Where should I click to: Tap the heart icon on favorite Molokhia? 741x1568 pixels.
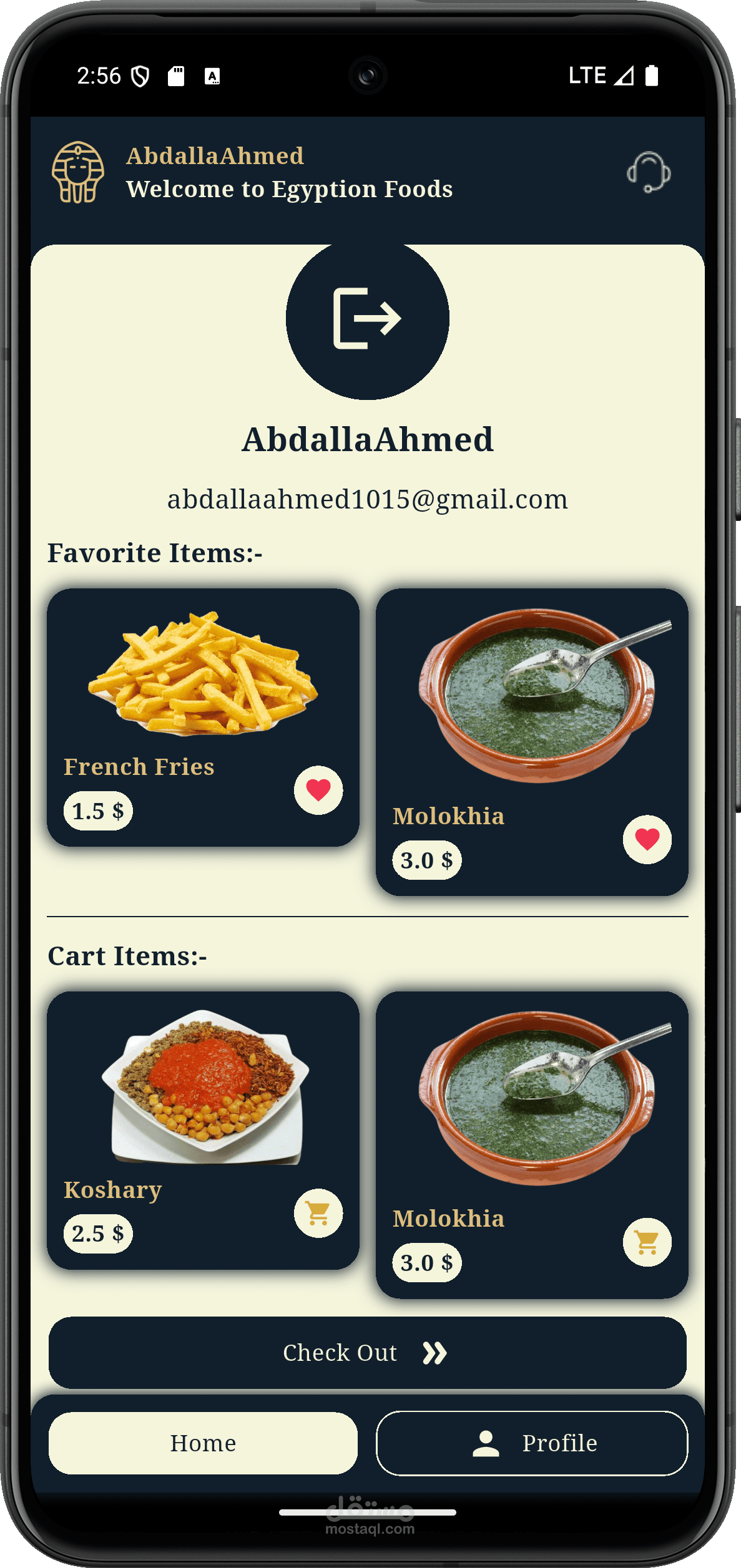click(647, 839)
